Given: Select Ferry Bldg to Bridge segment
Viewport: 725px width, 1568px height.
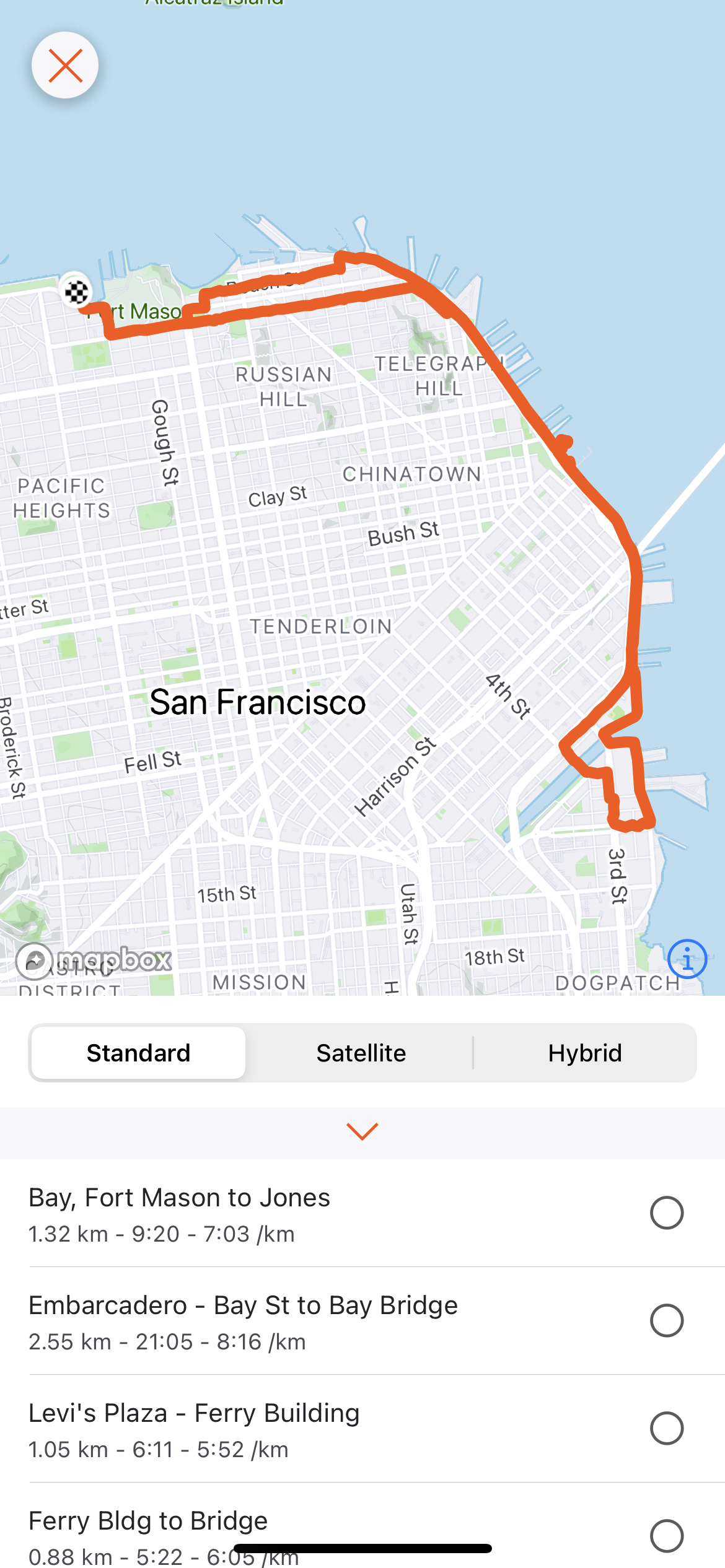Looking at the screenshot, I should pos(667,1535).
